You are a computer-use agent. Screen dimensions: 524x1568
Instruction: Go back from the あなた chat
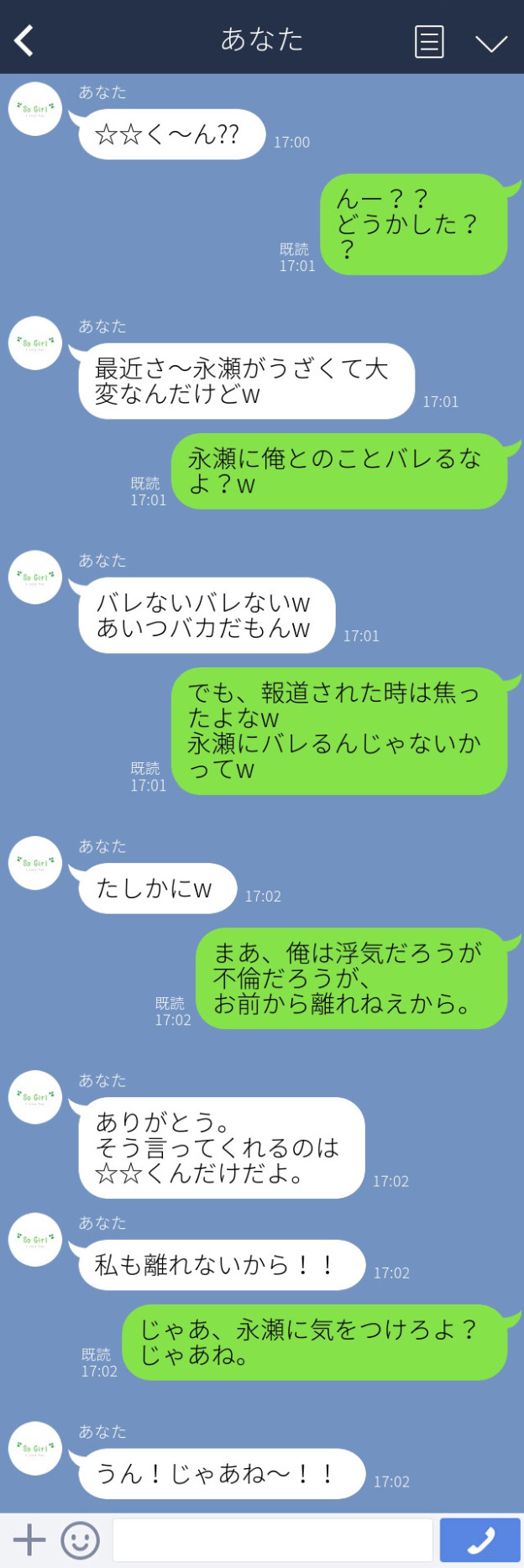(24, 40)
